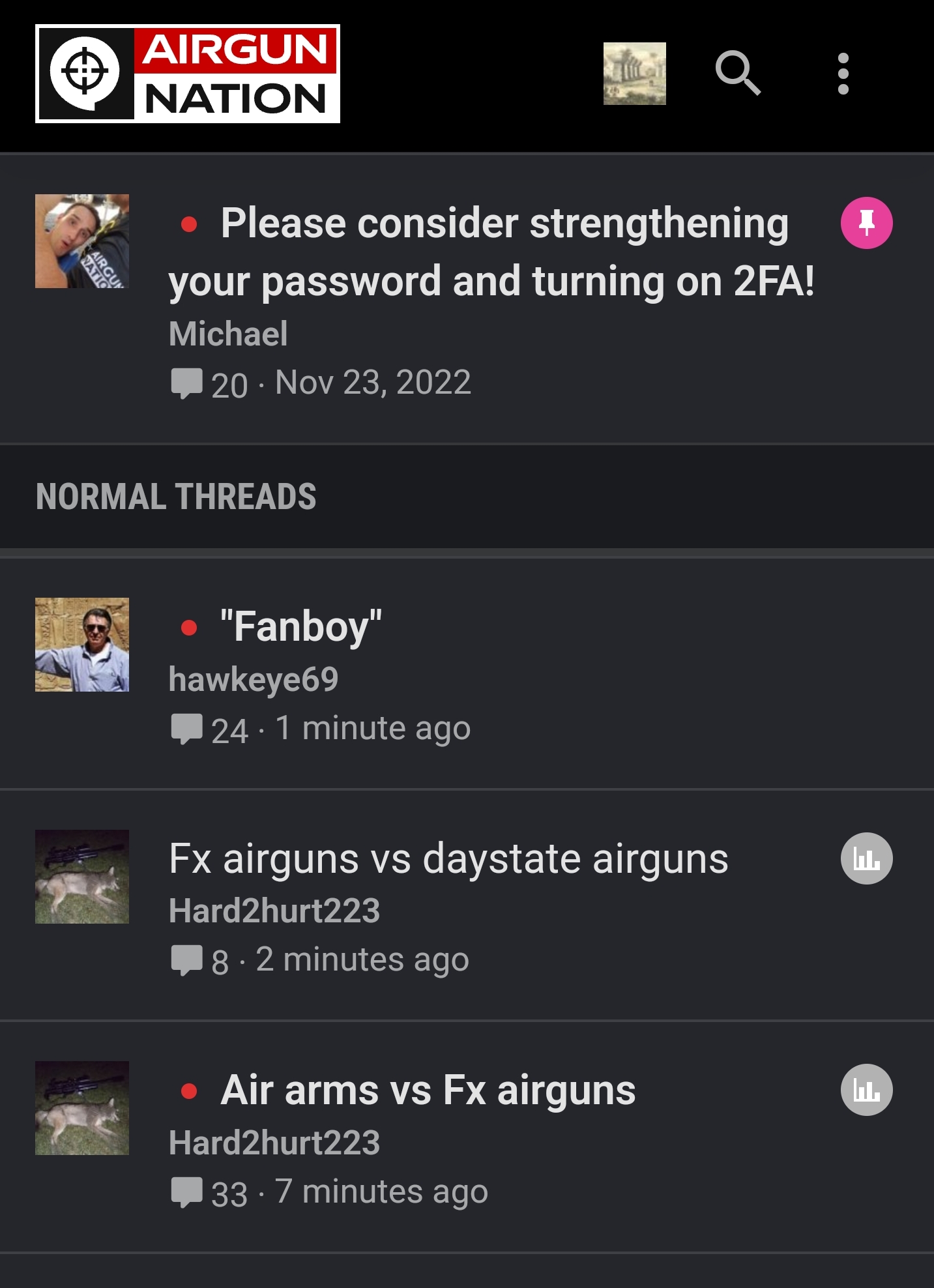View hawkeye69's profile avatar
Screen dimensions: 934x1288
[x=82, y=645]
